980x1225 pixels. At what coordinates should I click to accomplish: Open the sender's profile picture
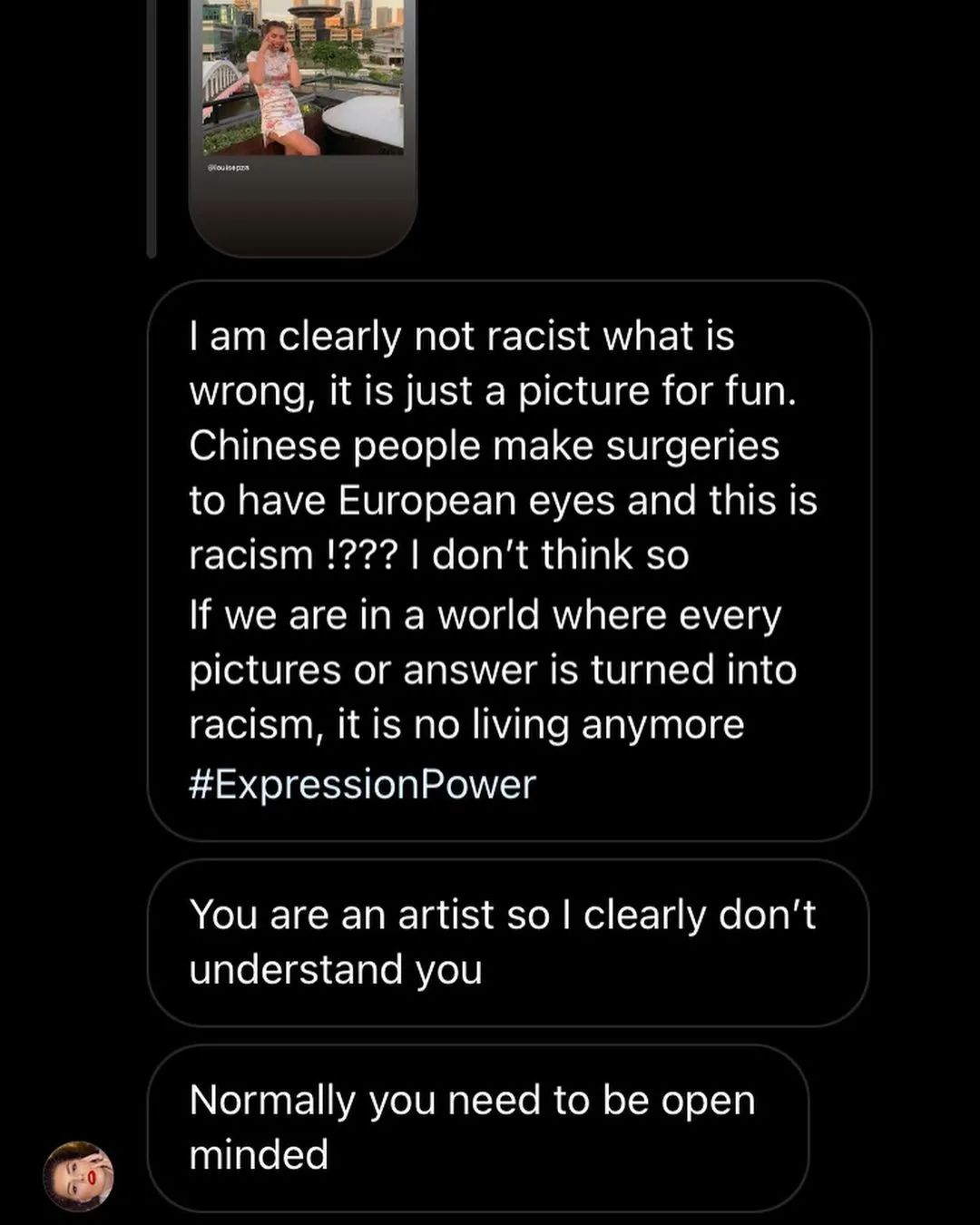coord(79,1175)
